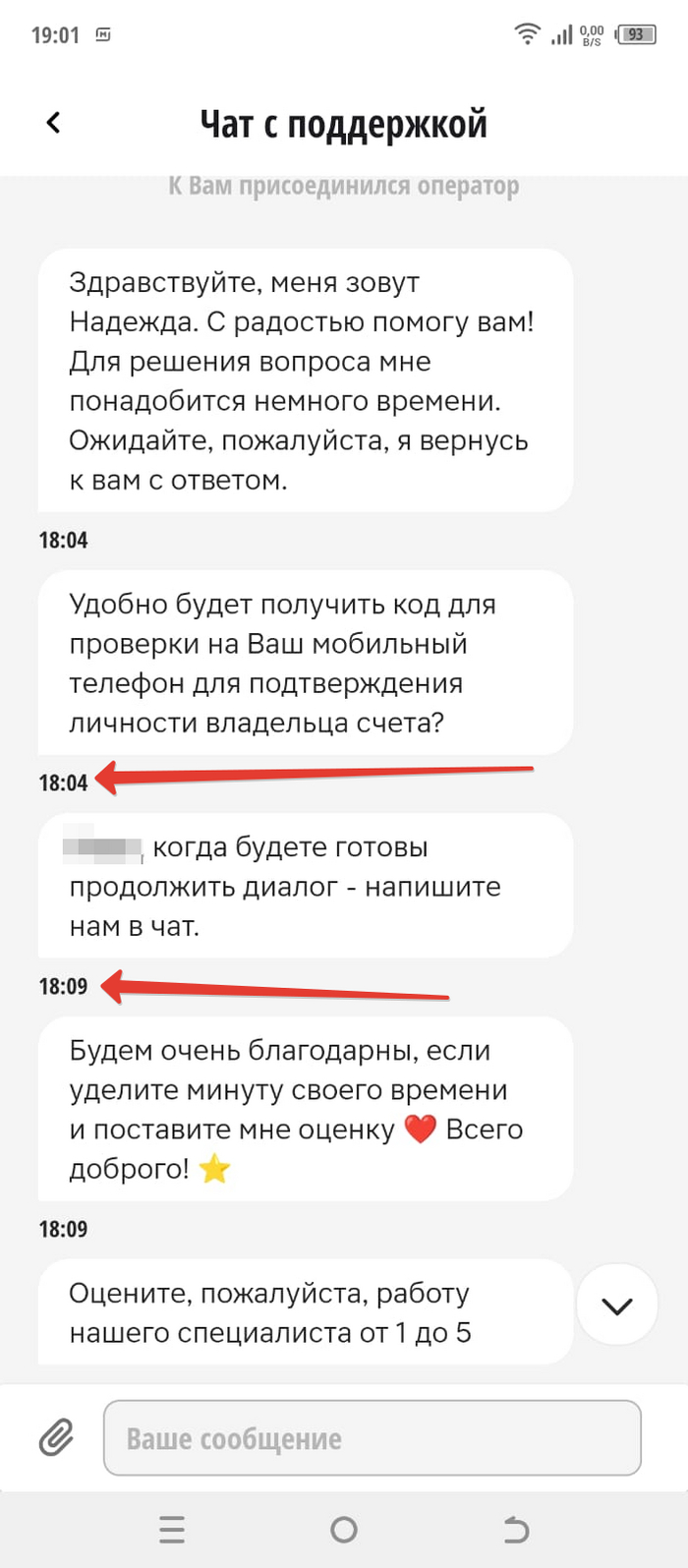The image size is (688, 1568).
Task: Focus the 'Ваше сообщение' message field
Action: (372, 1438)
